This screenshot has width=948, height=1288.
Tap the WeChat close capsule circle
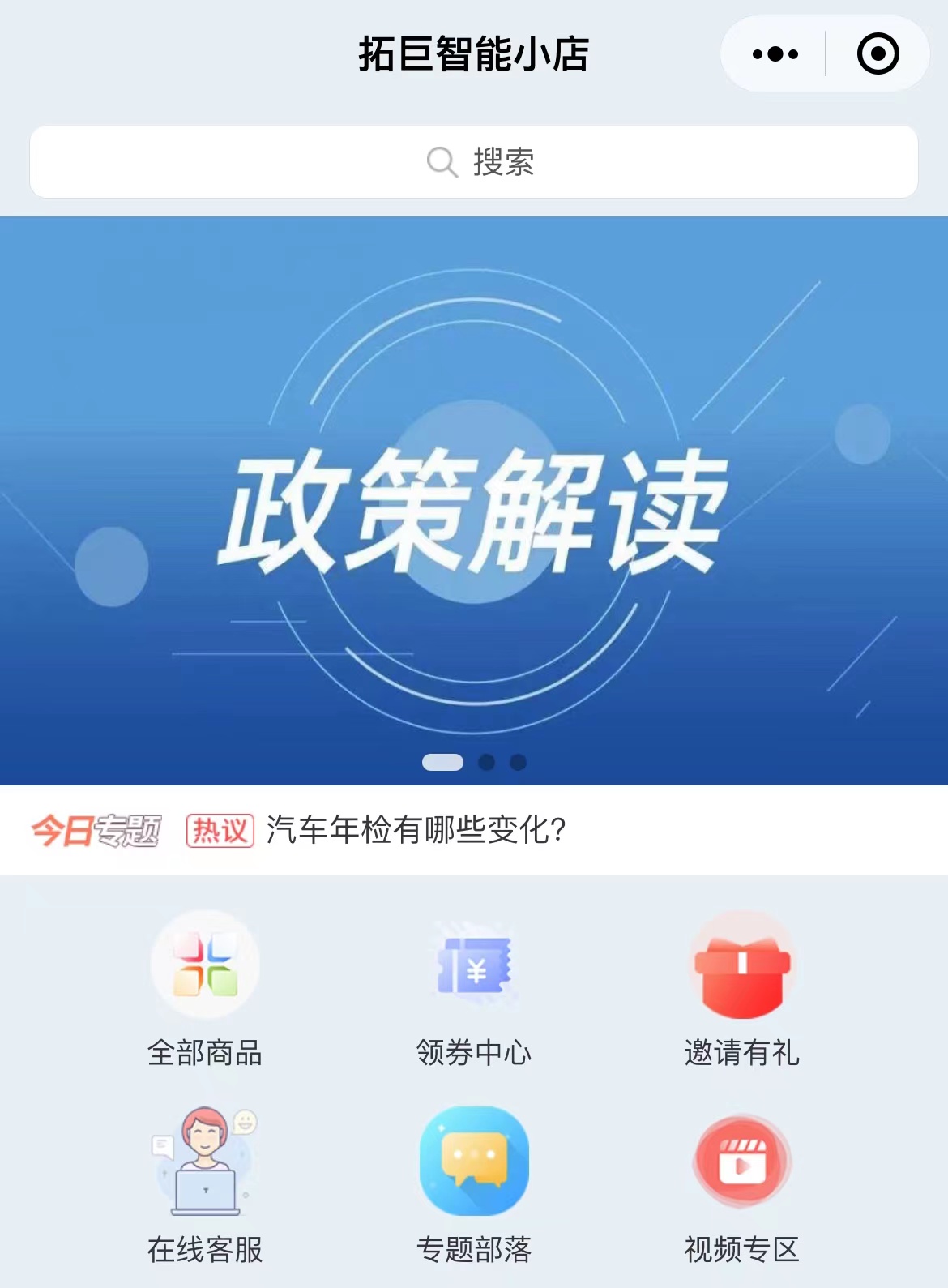[878, 55]
